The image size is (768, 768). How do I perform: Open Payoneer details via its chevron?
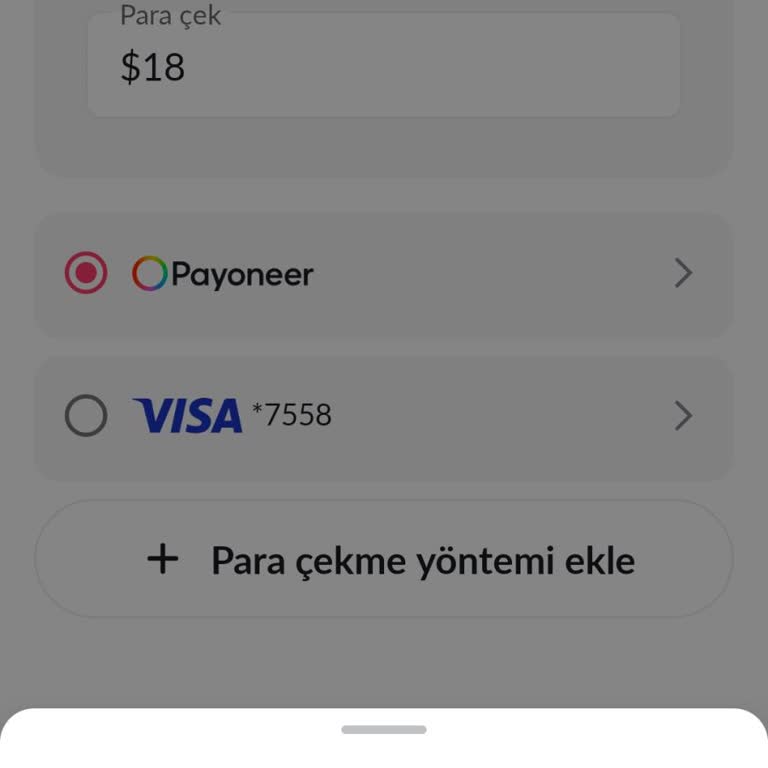click(x=683, y=273)
